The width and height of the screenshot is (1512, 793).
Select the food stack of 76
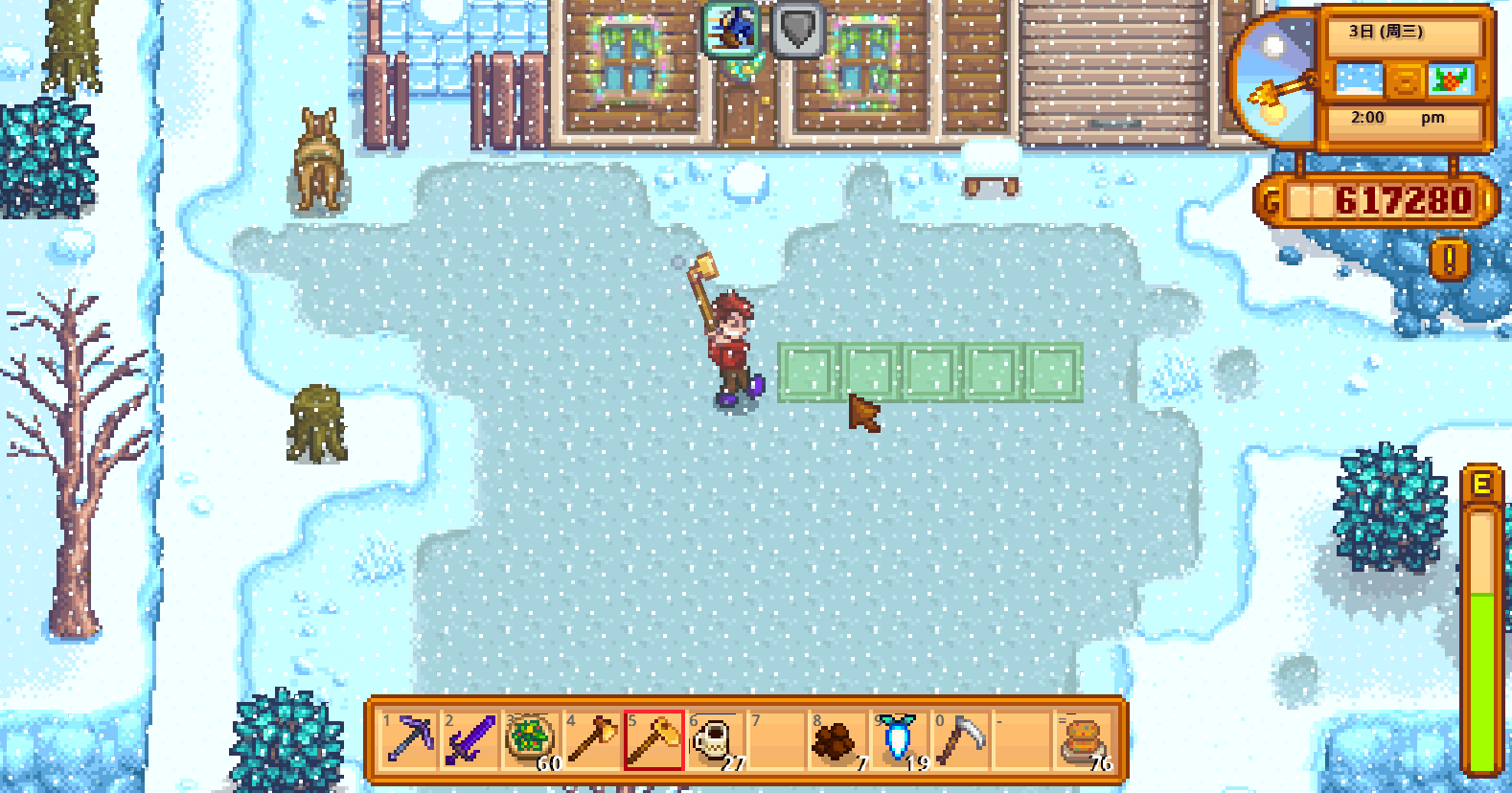tap(1082, 739)
